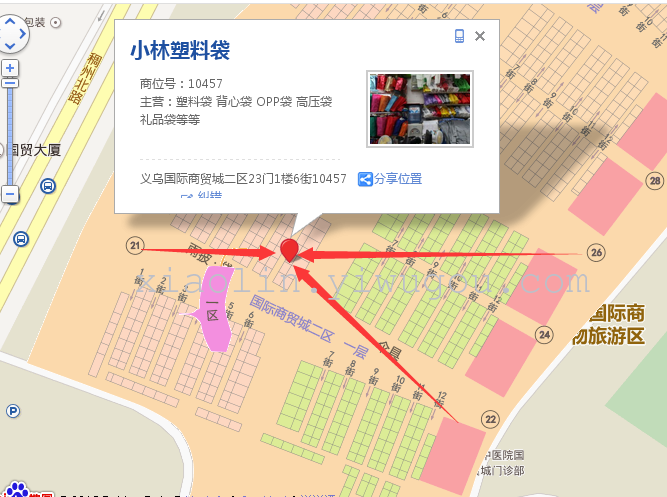
Task: Zoom in the map with plus
Action: click(10, 68)
